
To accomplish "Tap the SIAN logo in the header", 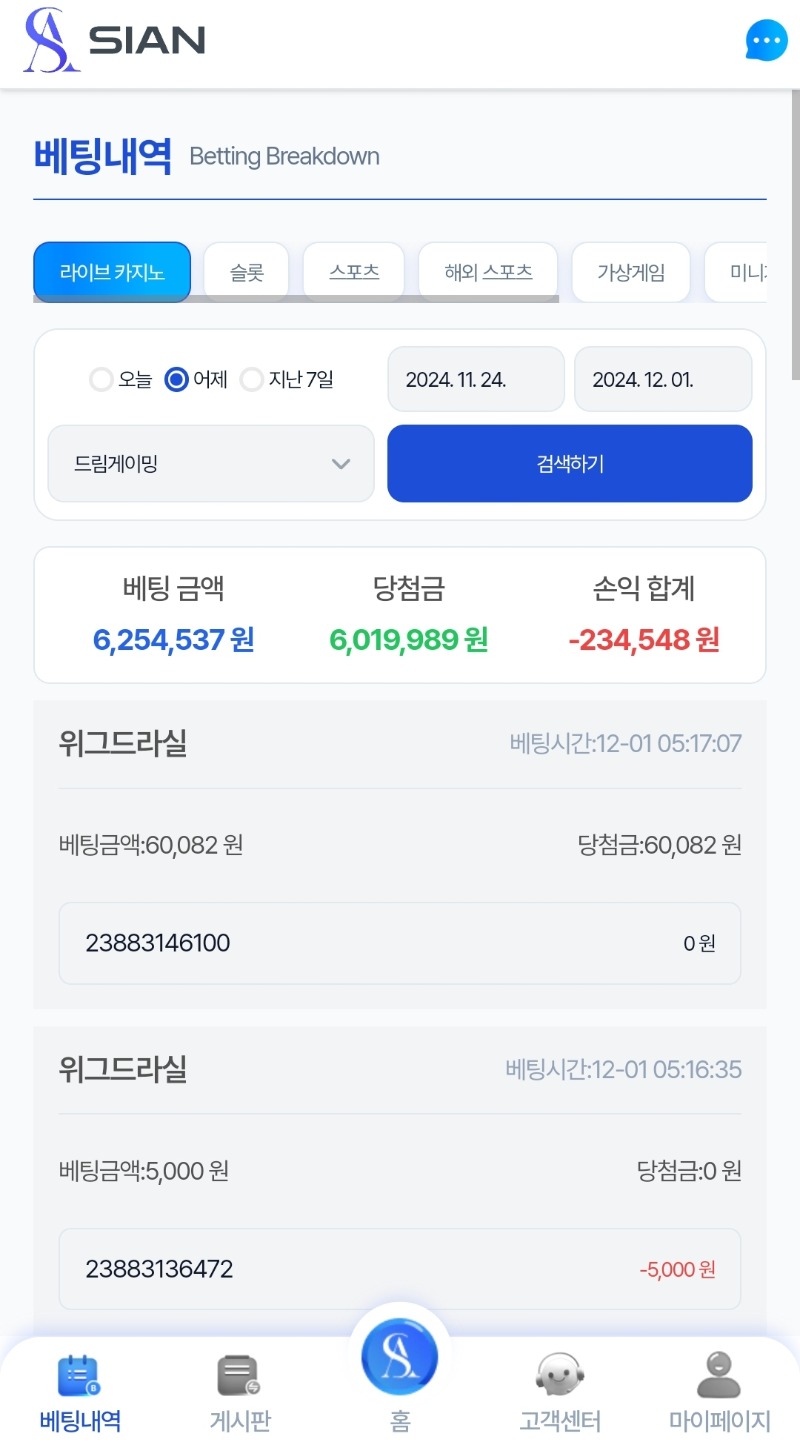I will (114, 40).
